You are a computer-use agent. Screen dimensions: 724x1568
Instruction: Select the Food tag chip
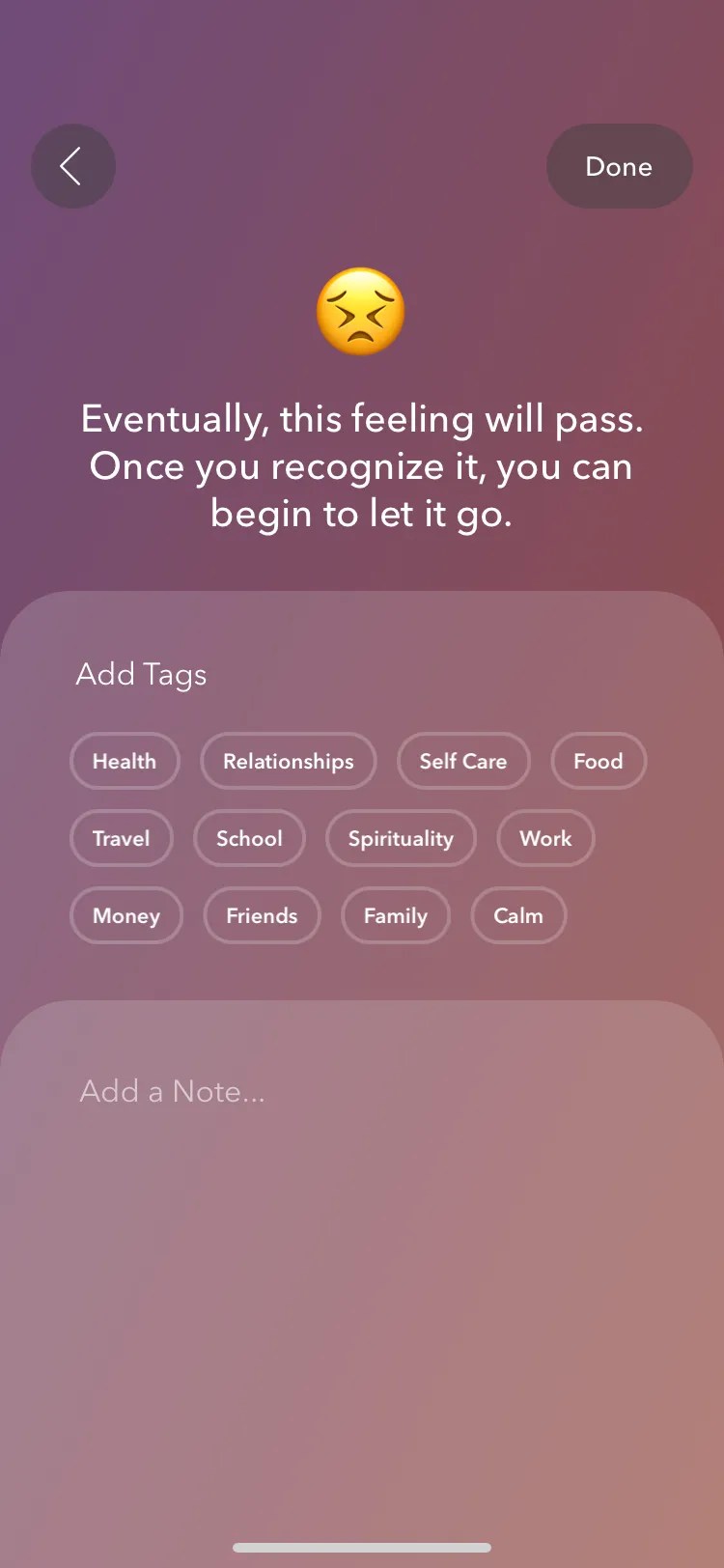coord(598,761)
